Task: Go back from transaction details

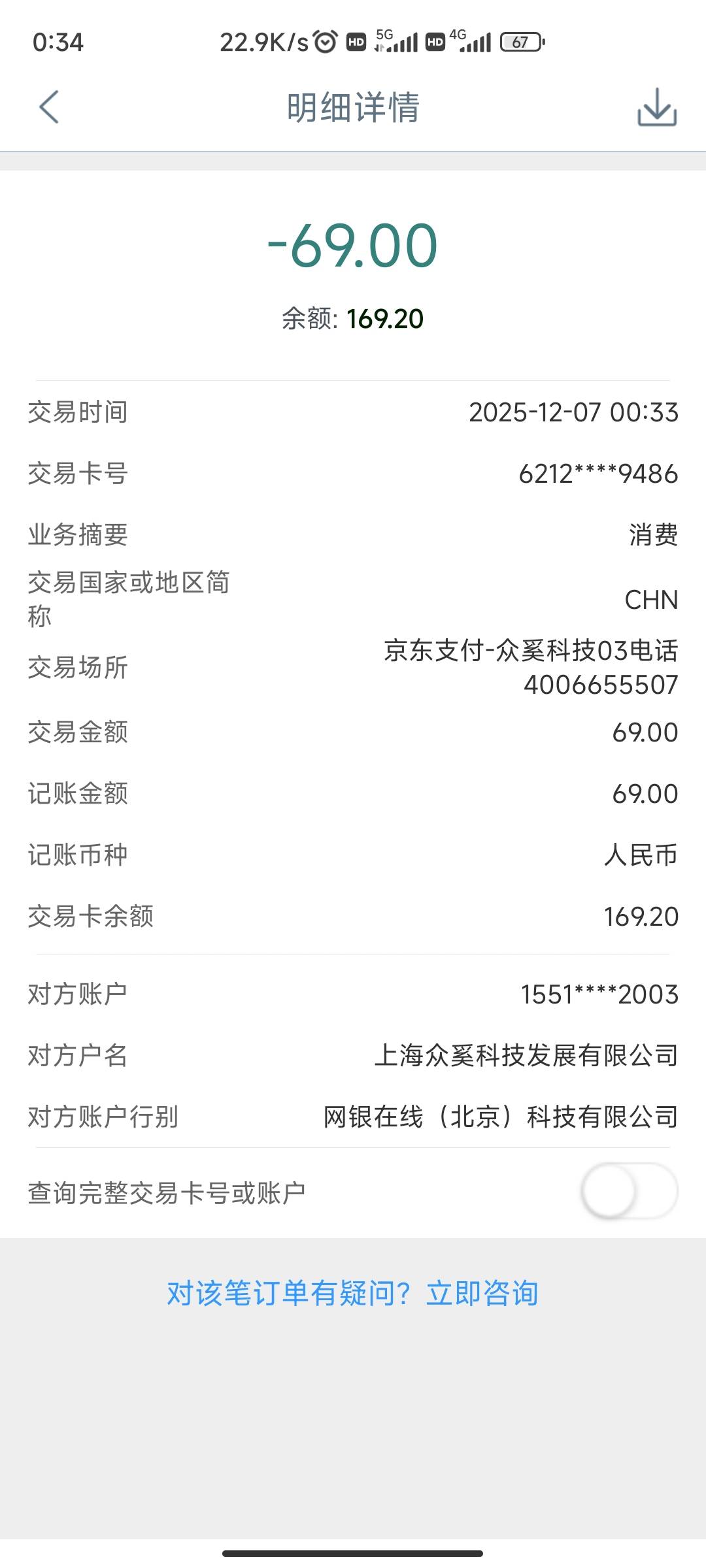Action: 49,107
